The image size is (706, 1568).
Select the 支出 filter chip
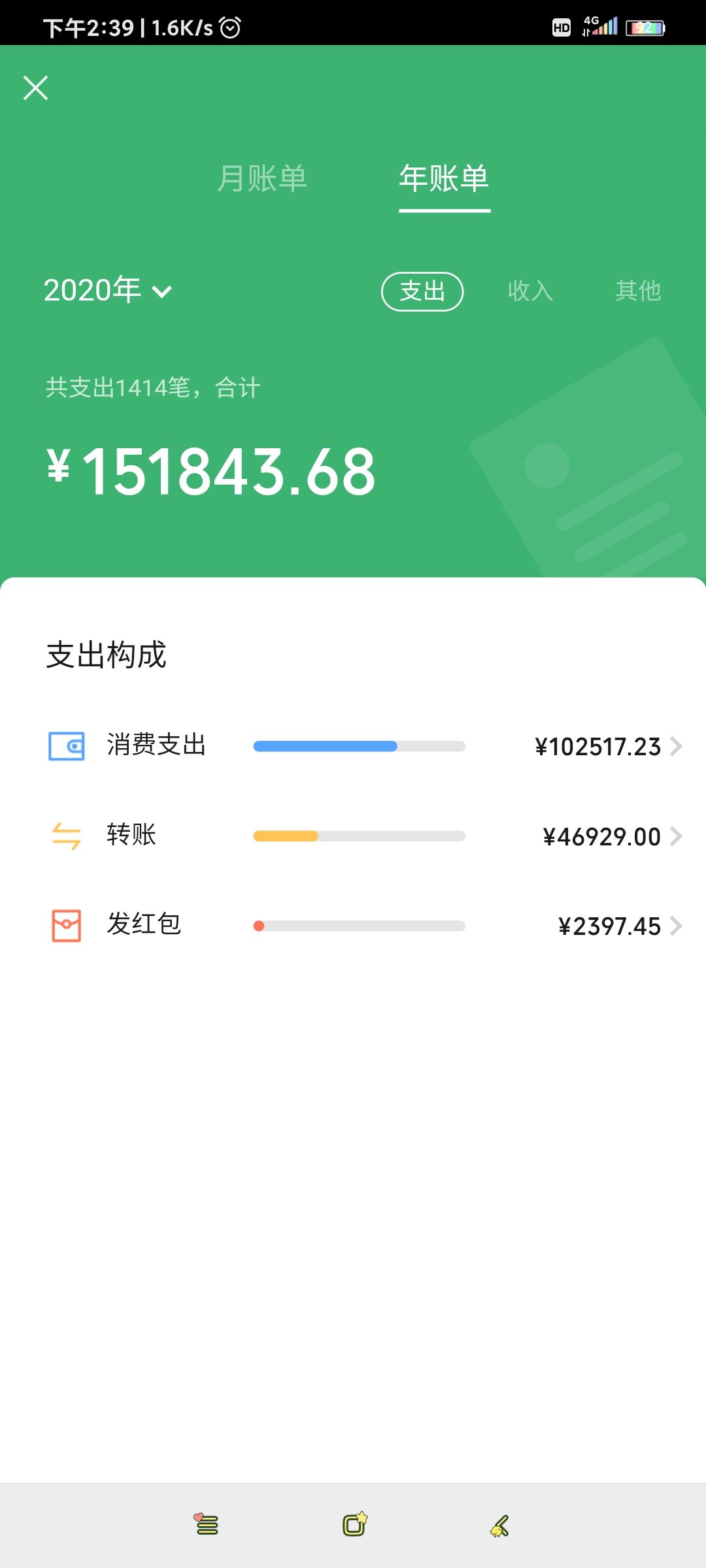point(422,291)
